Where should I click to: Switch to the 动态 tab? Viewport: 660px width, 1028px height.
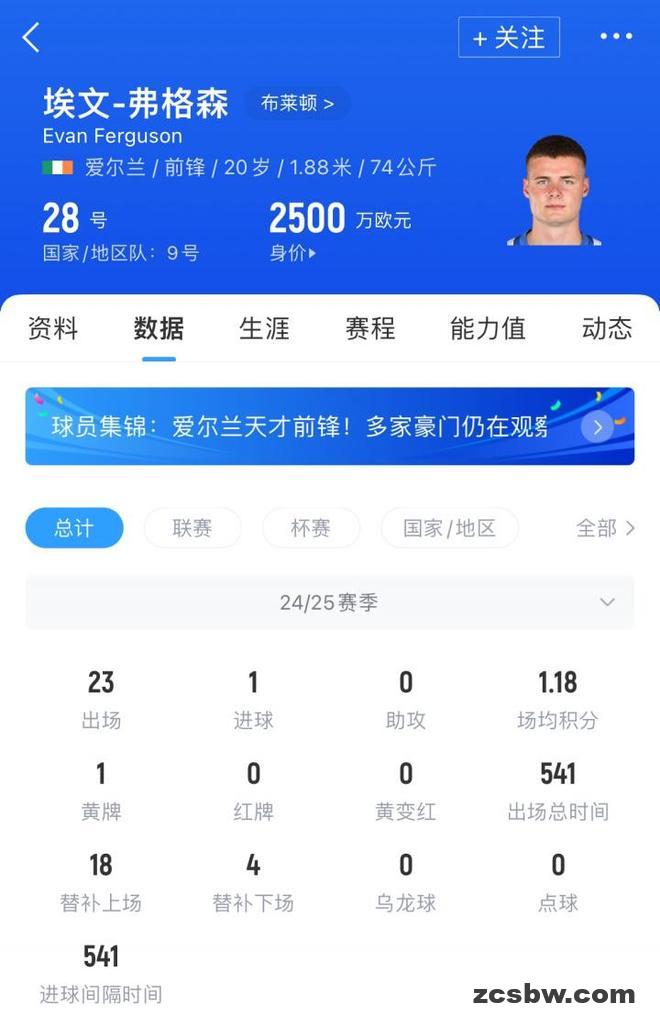click(607, 328)
